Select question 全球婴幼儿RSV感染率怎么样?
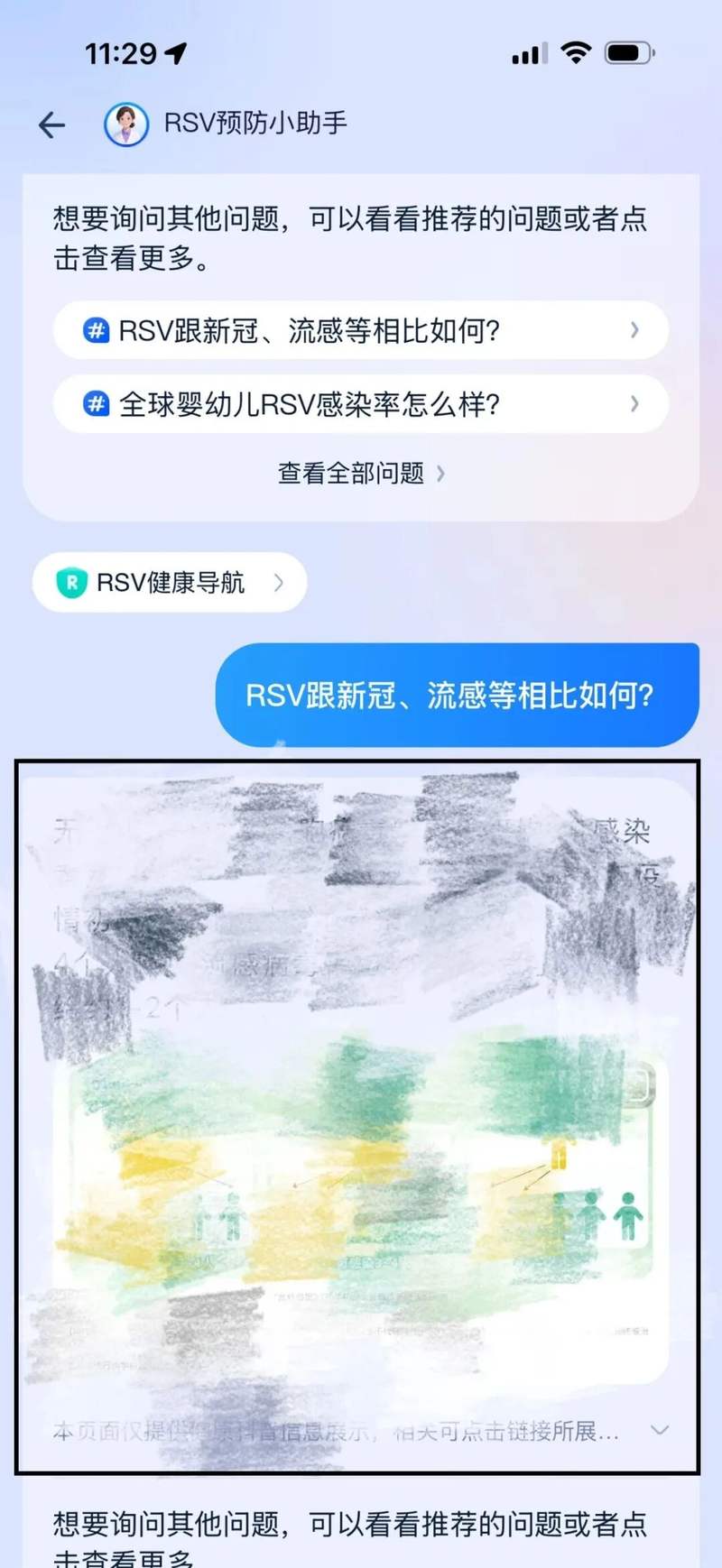Screen dimensions: 722x1568 pos(361,403)
